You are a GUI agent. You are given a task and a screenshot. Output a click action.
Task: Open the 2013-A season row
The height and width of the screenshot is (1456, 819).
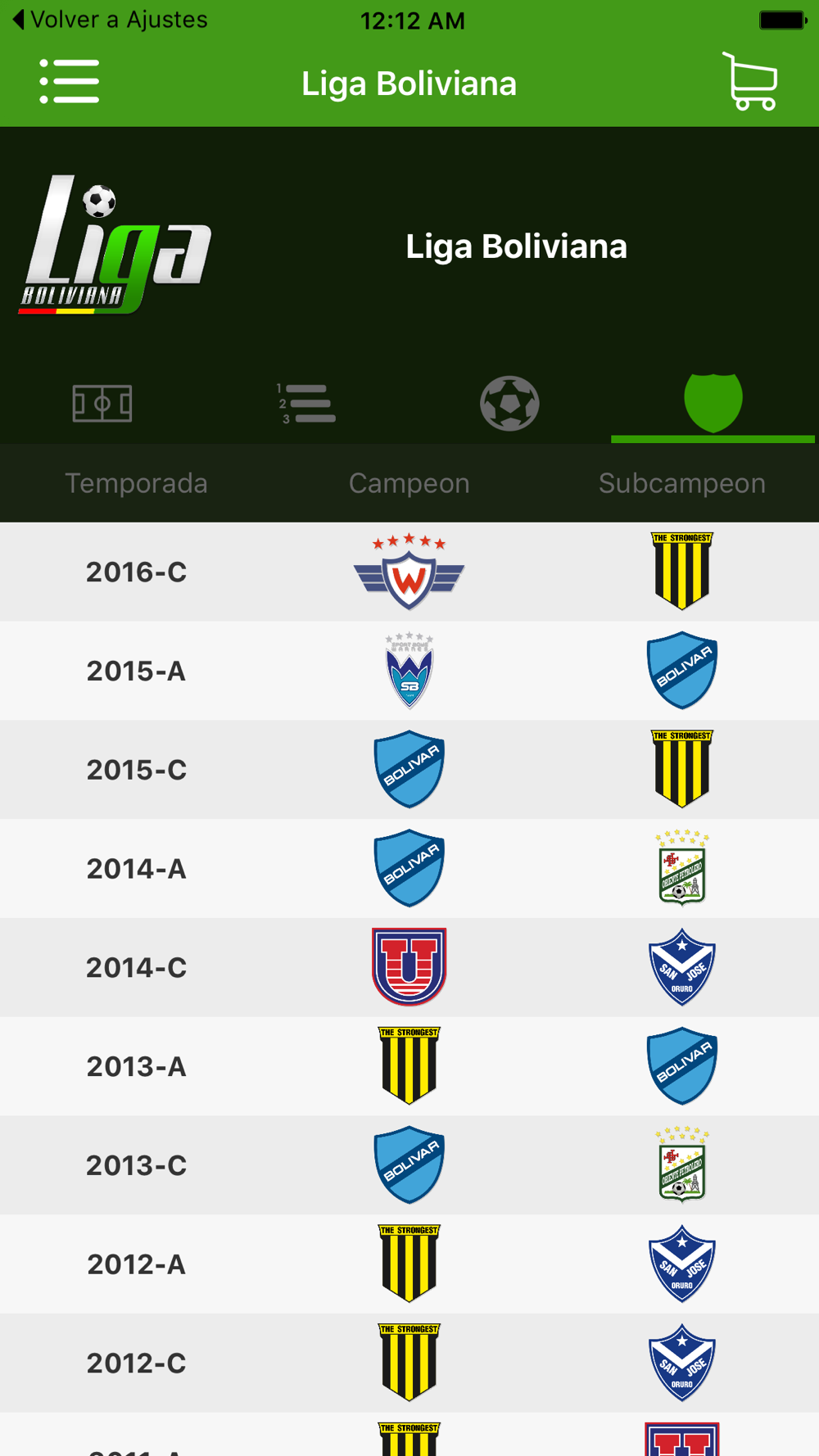(x=409, y=1066)
